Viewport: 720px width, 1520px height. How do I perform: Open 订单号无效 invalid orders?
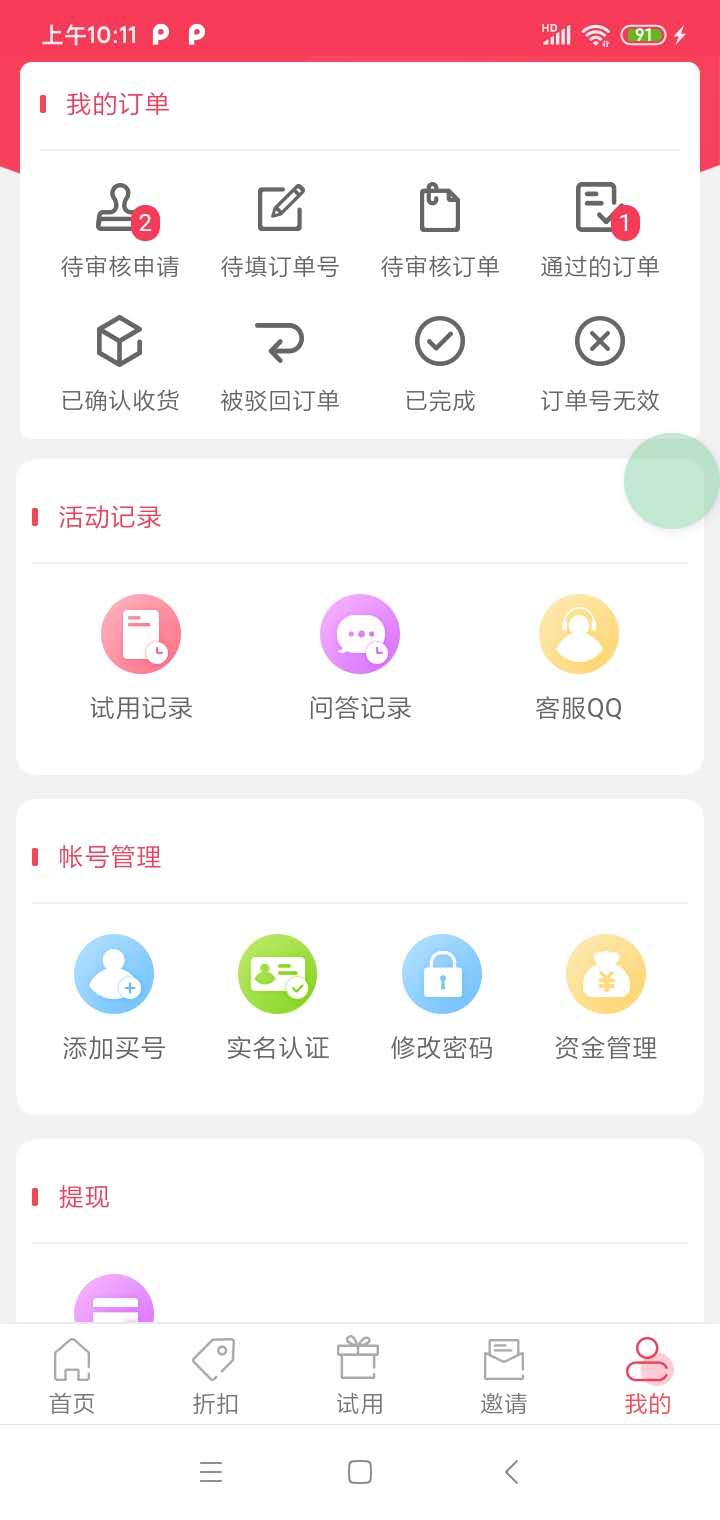[600, 364]
